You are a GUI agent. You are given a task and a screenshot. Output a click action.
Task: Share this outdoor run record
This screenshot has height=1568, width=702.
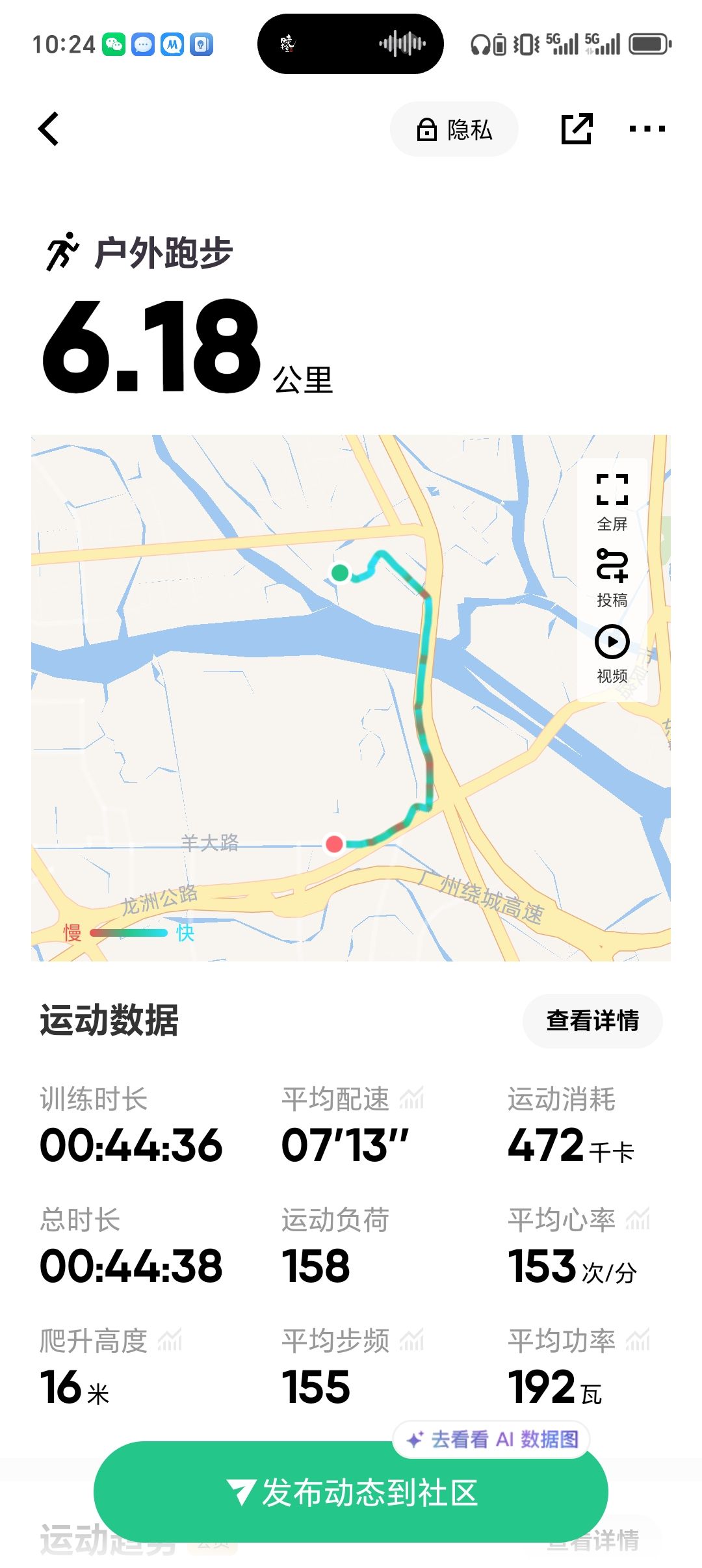click(x=577, y=129)
